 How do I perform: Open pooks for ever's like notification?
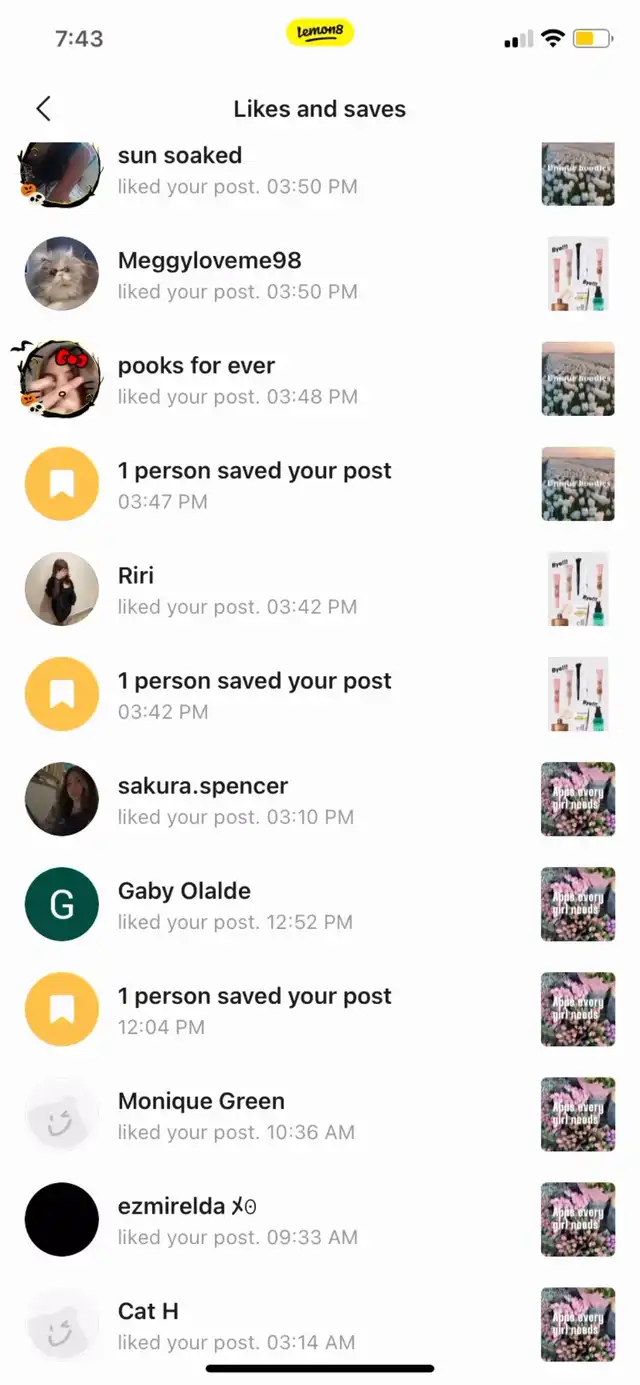[x=320, y=379]
